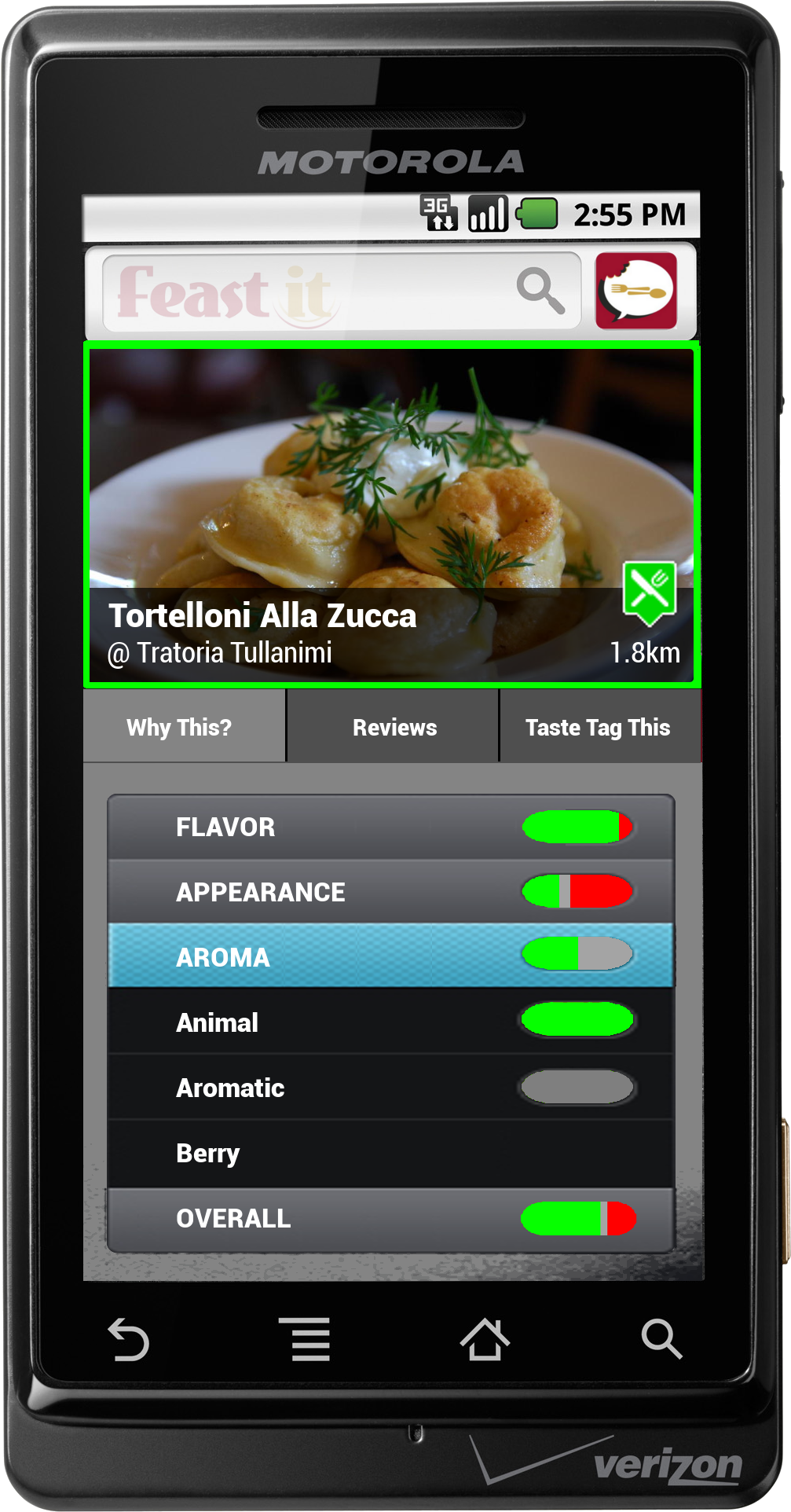Expand the FLAVOR category row
Viewport: 791px width, 1512px height.
tap(391, 827)
